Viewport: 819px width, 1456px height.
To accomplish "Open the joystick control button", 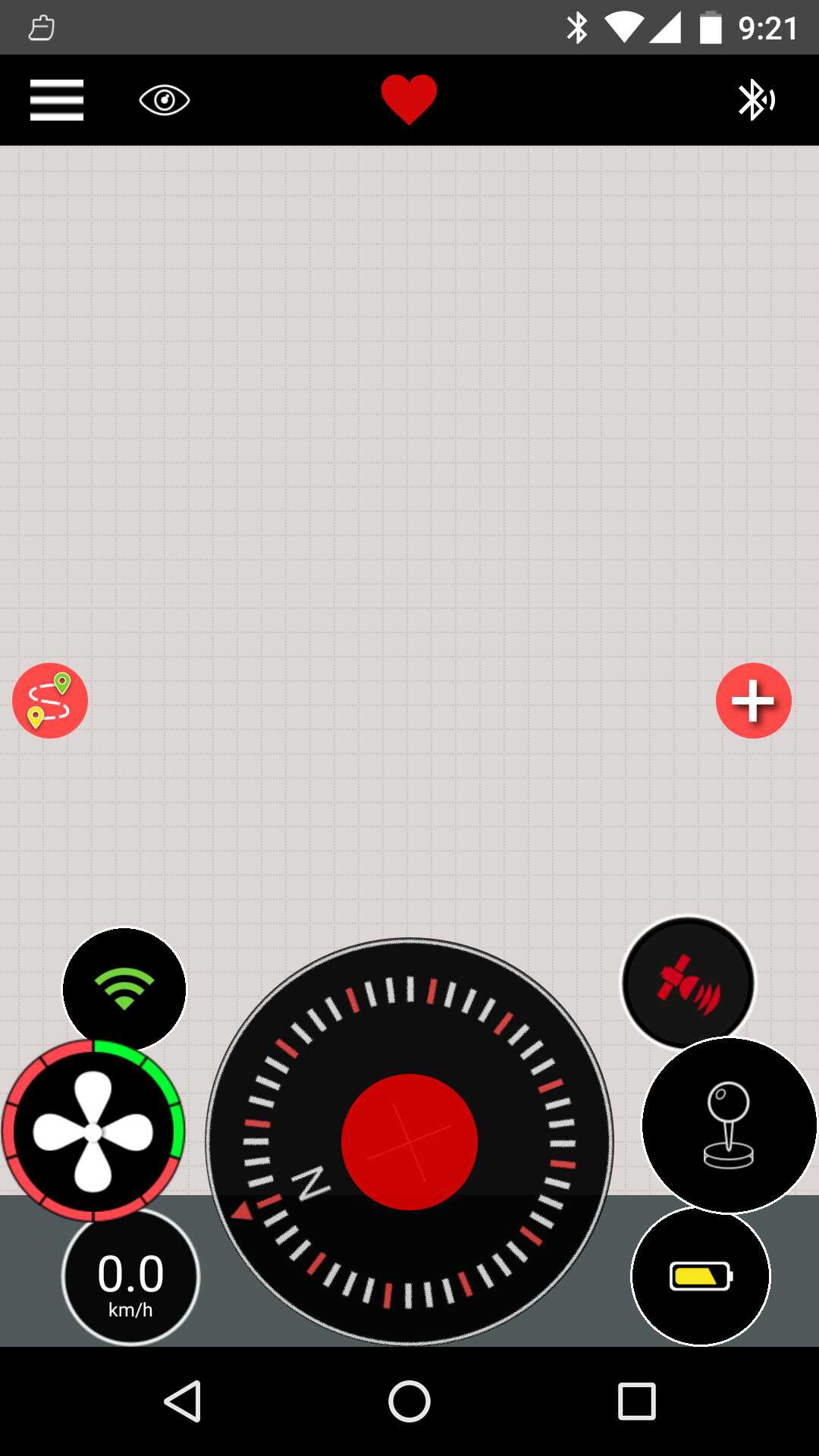I will click(729, 1125).
